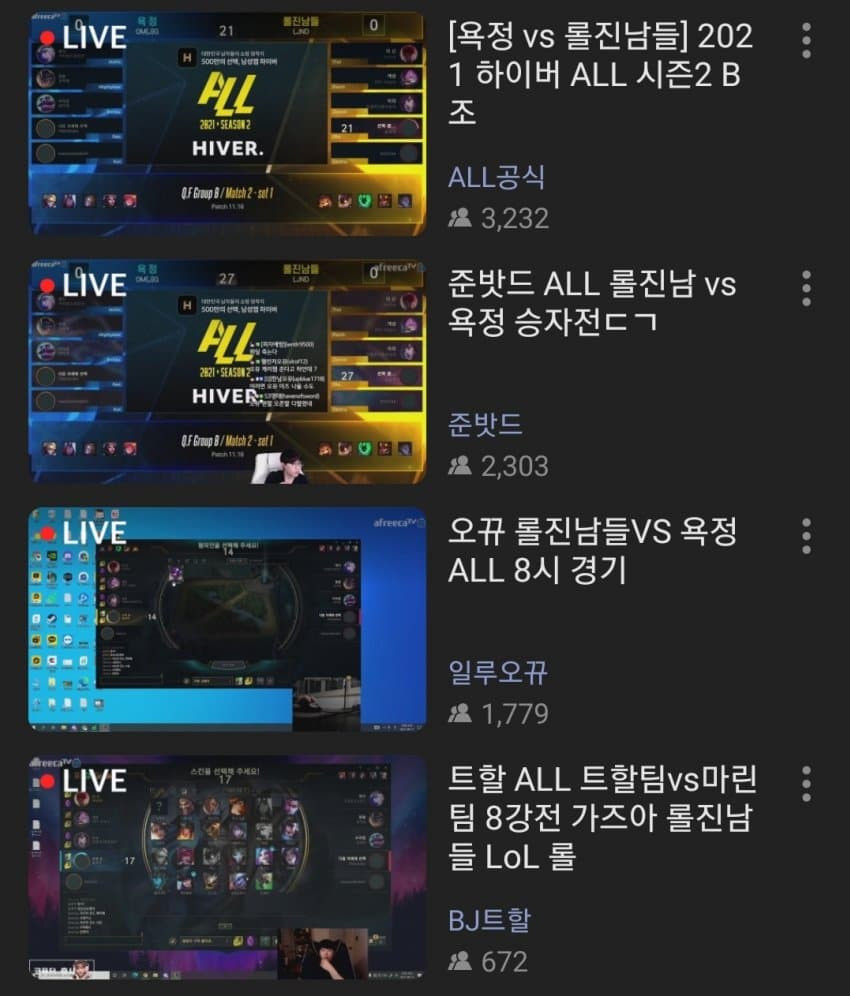The width and height of the screenshot is (850, 996).
Task: Open the 준밧드 live stream thumbnail
Action: click(x=227, y=372)
